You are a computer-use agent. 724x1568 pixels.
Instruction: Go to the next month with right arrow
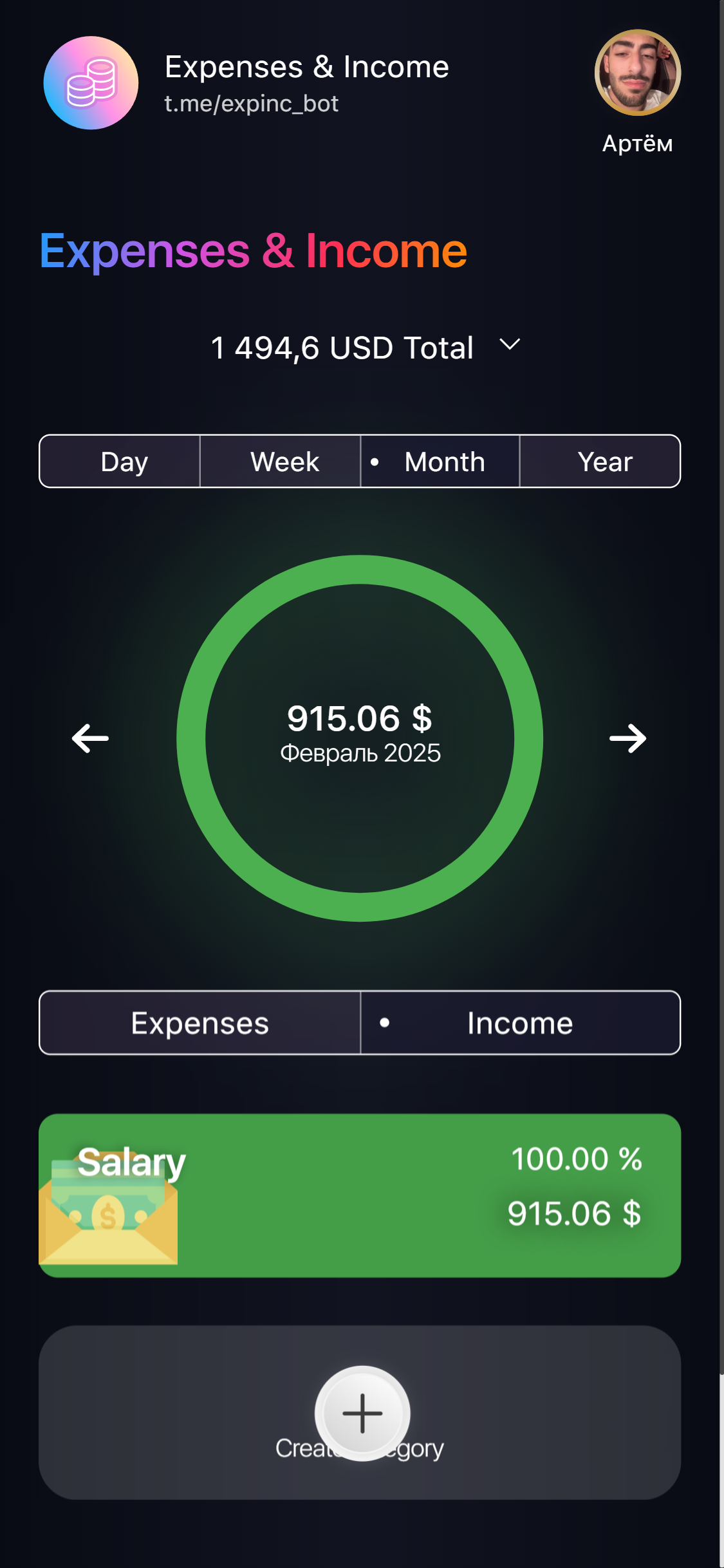tap(628, 738)
